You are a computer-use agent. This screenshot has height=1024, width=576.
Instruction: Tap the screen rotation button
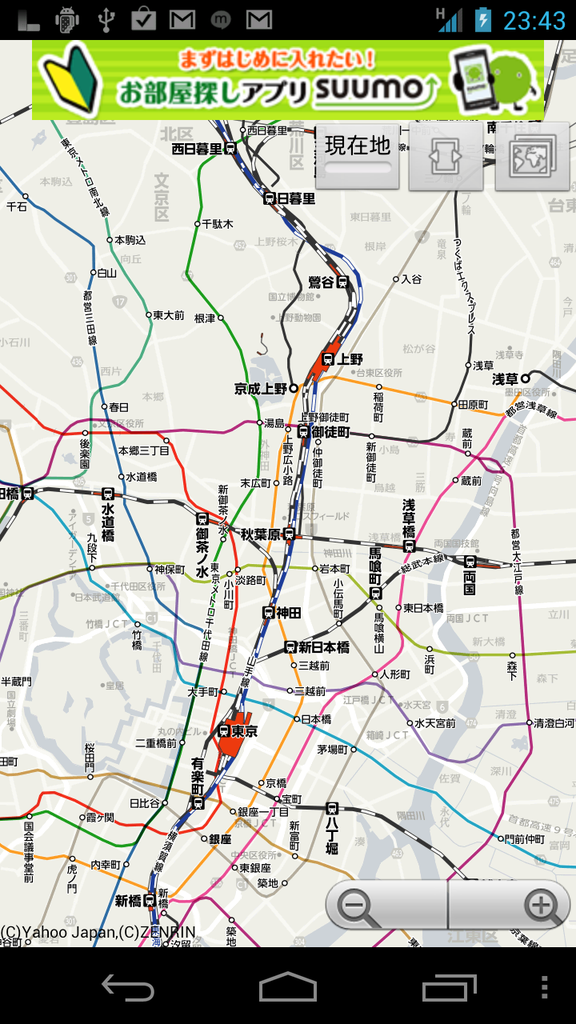tap(446, 156)
